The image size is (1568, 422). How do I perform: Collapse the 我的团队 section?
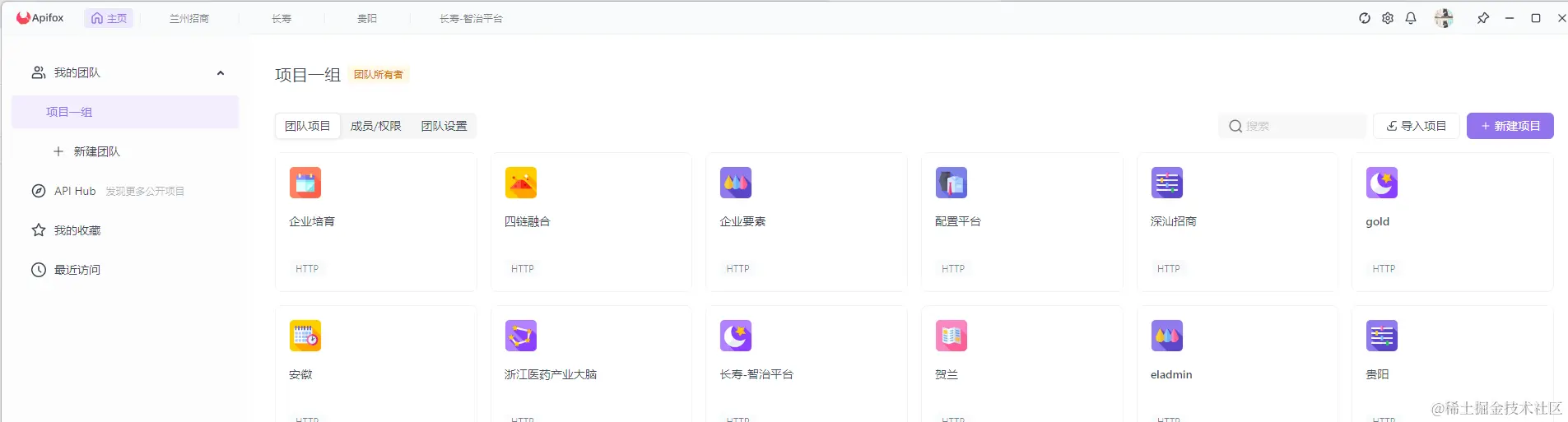(221, 72)
